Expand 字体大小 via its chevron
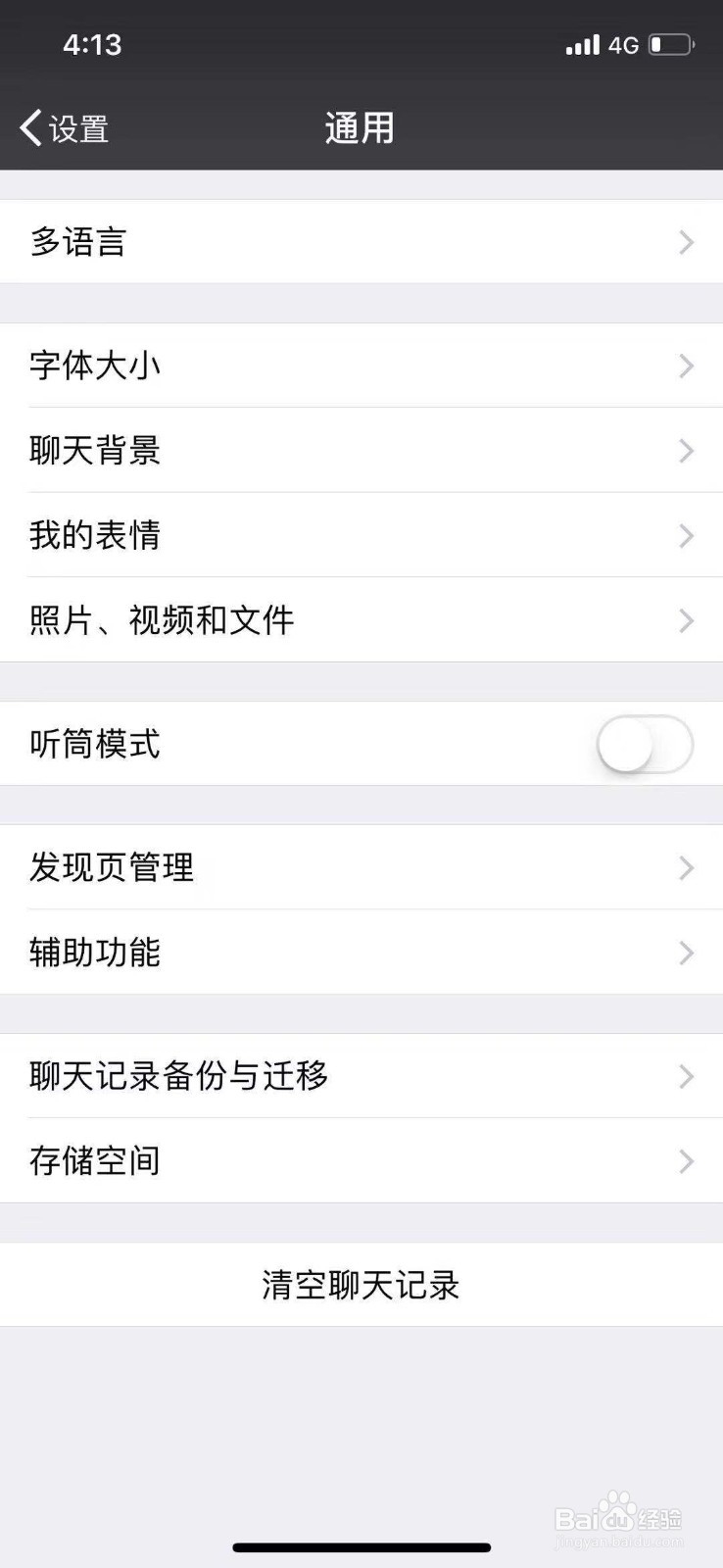 [x=686, y=366]
